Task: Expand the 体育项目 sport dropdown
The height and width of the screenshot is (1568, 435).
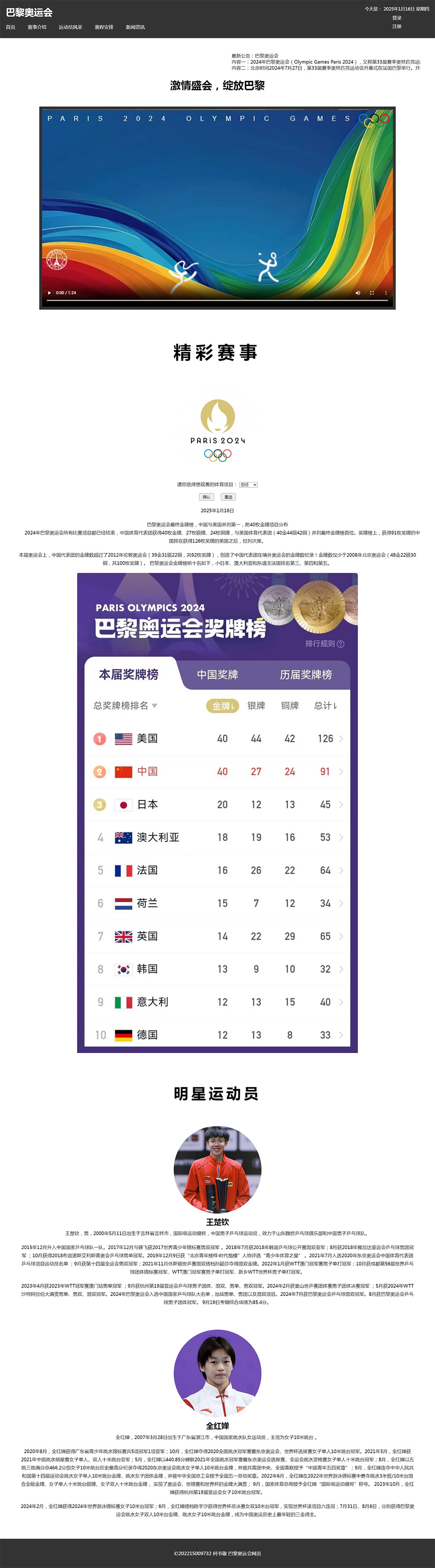Action: coord(248,485)
